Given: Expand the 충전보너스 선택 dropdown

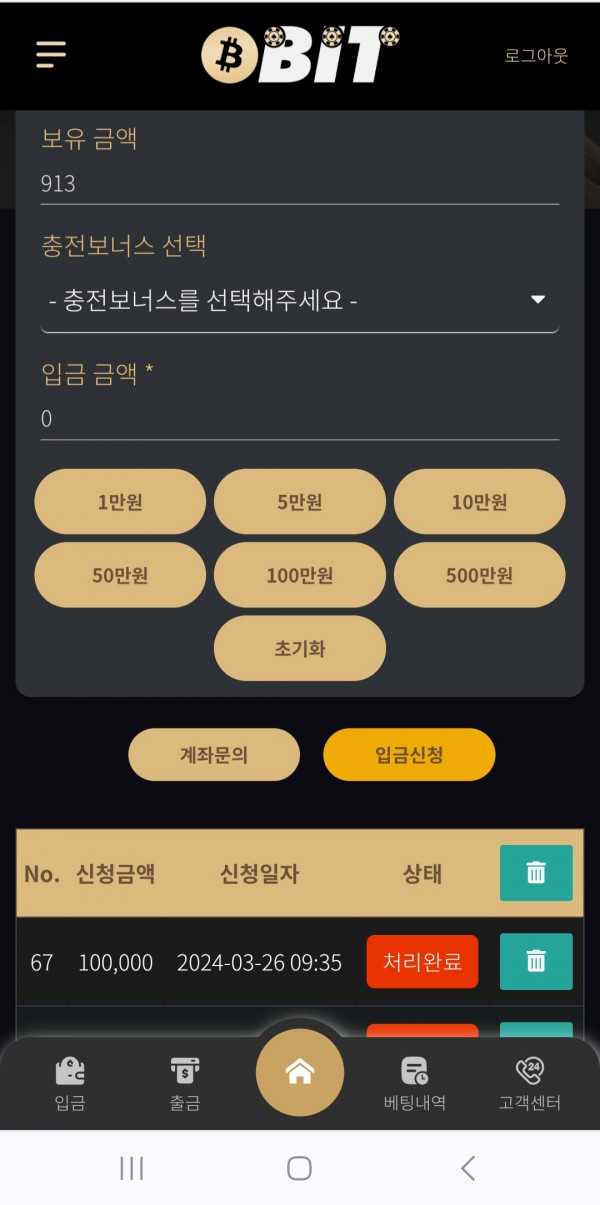Looking at the screenshot, I should click(x=300, y=300).
